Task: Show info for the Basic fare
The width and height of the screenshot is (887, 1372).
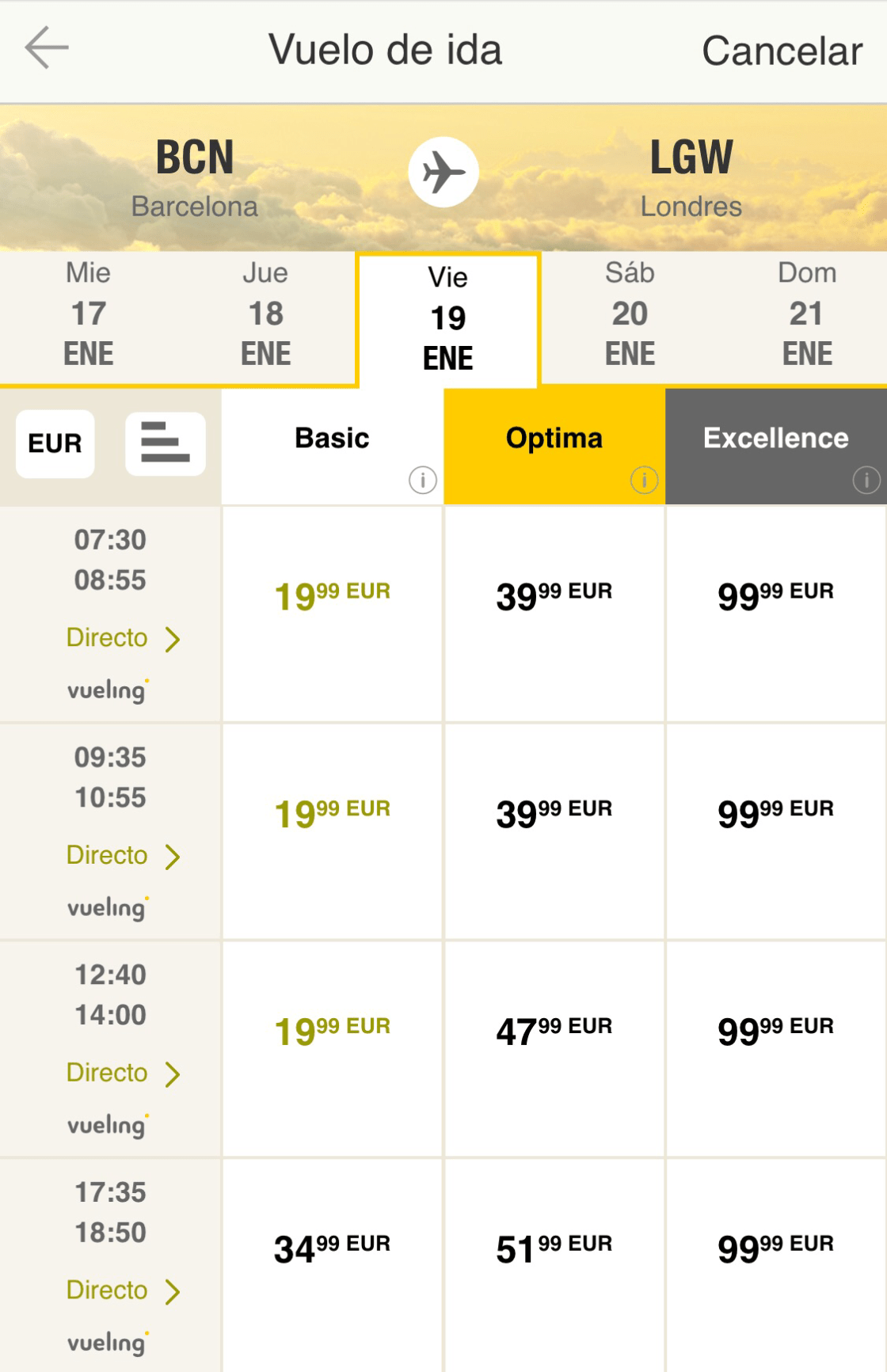Action: click(422, 480)
